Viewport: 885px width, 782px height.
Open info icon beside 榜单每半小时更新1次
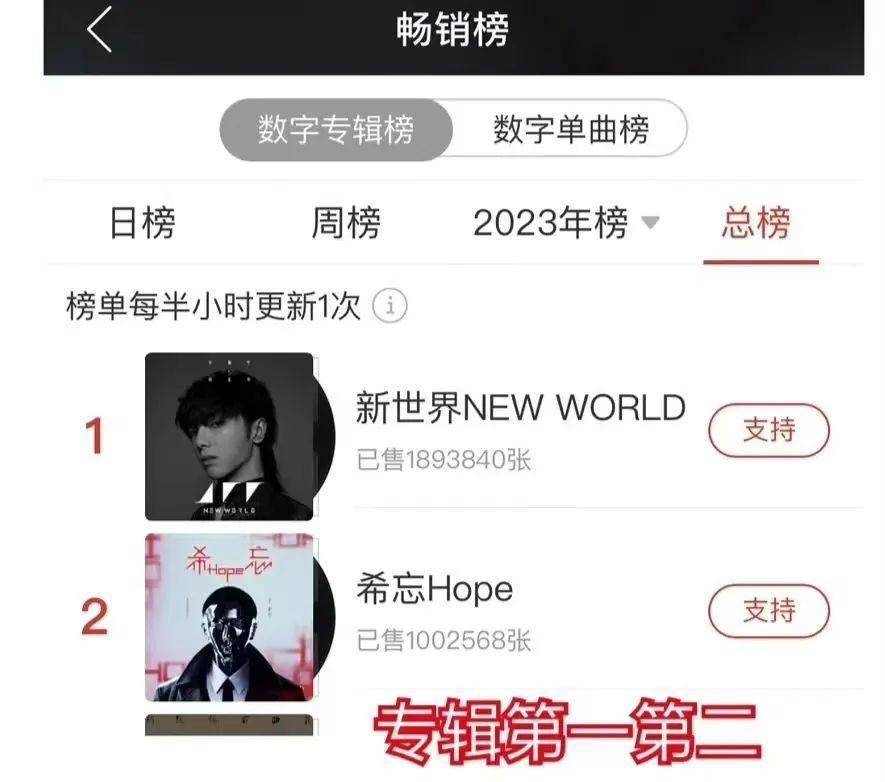[x=390, y=307]
